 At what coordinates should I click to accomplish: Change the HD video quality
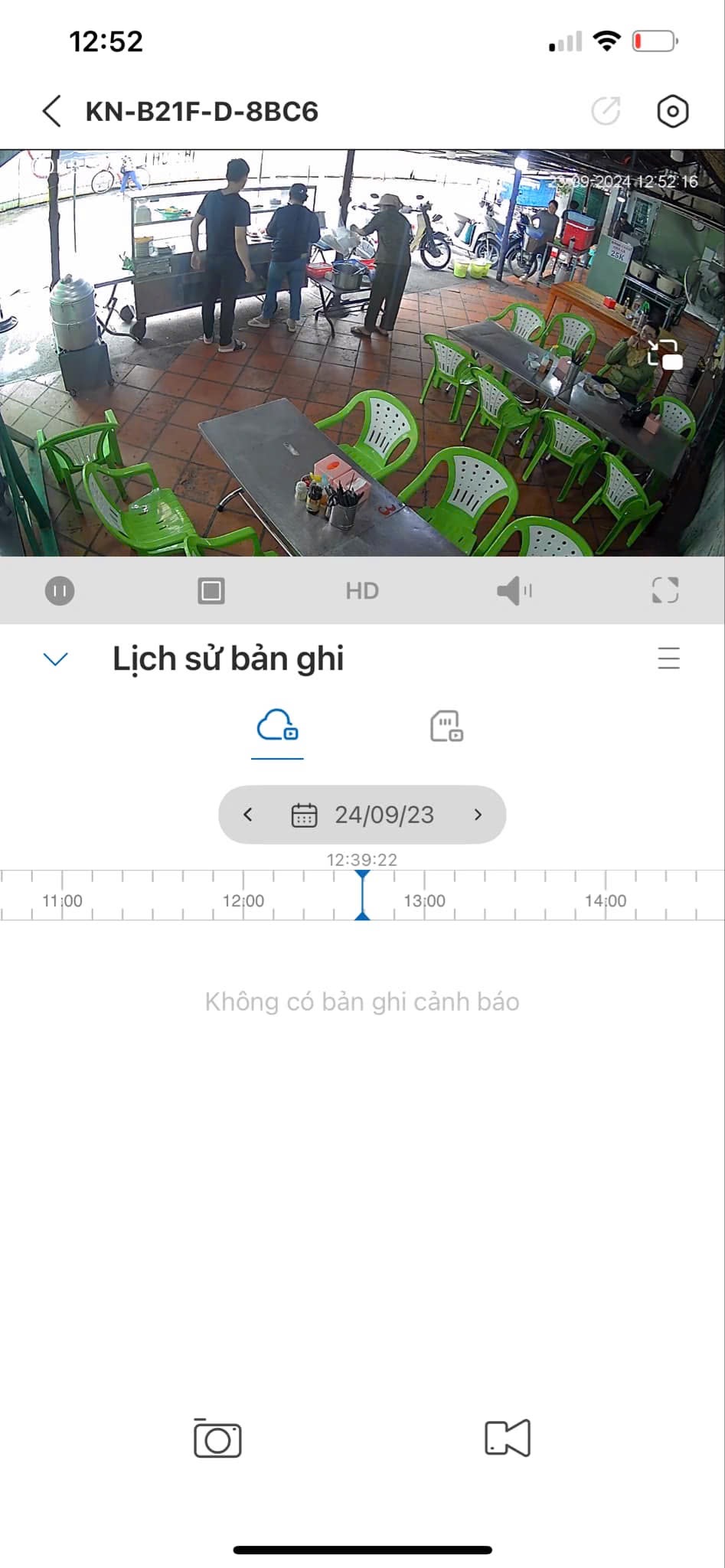(x=362, y=590)
